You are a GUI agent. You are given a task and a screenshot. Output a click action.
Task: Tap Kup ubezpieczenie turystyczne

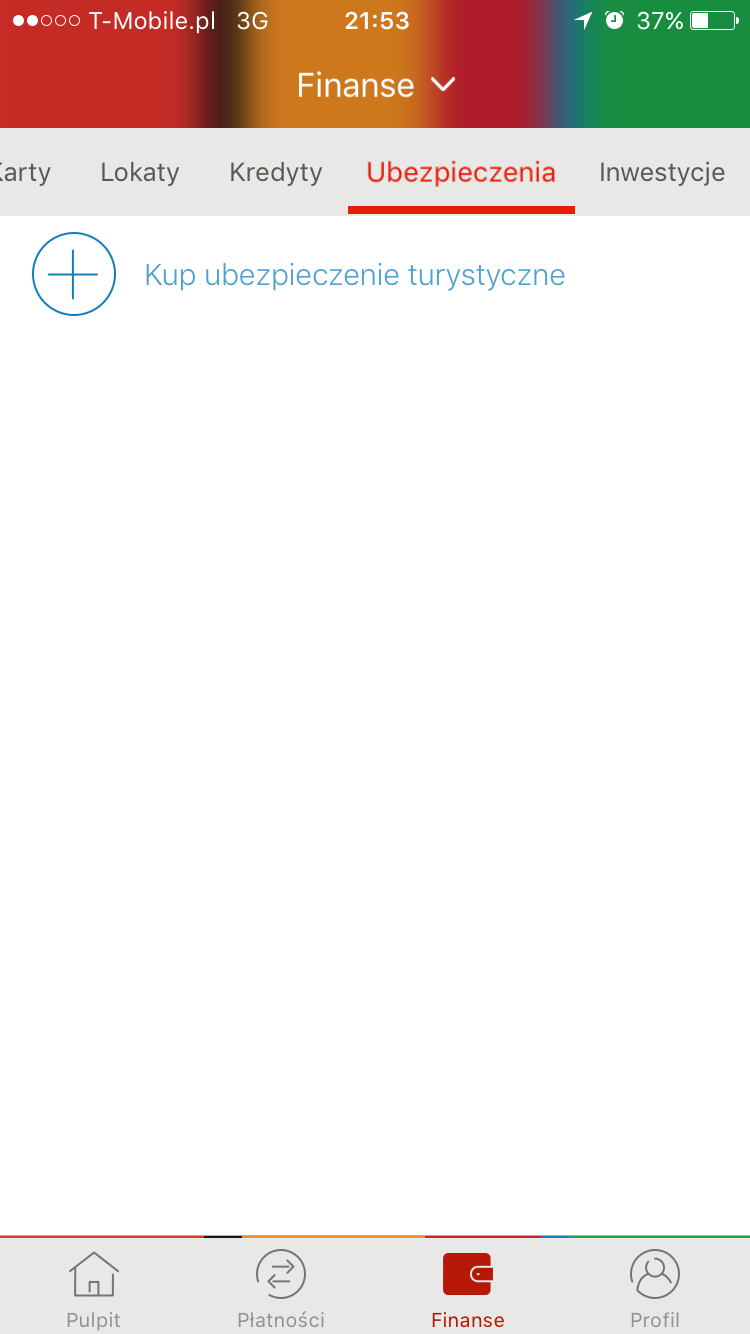(x=299, y=274)
